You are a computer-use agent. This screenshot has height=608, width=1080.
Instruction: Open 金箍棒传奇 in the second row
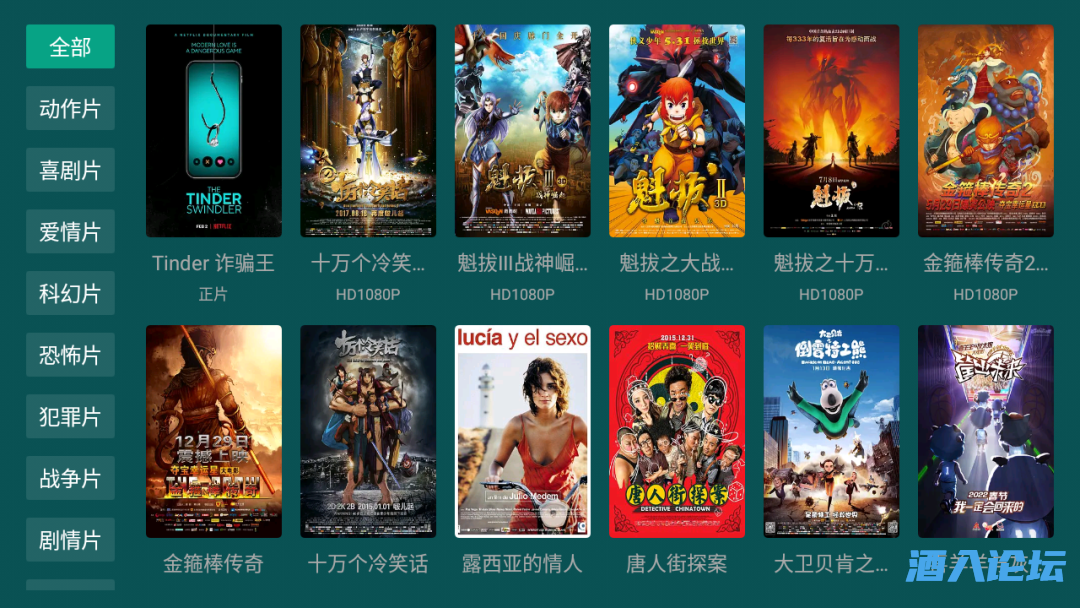pos(214,431)
